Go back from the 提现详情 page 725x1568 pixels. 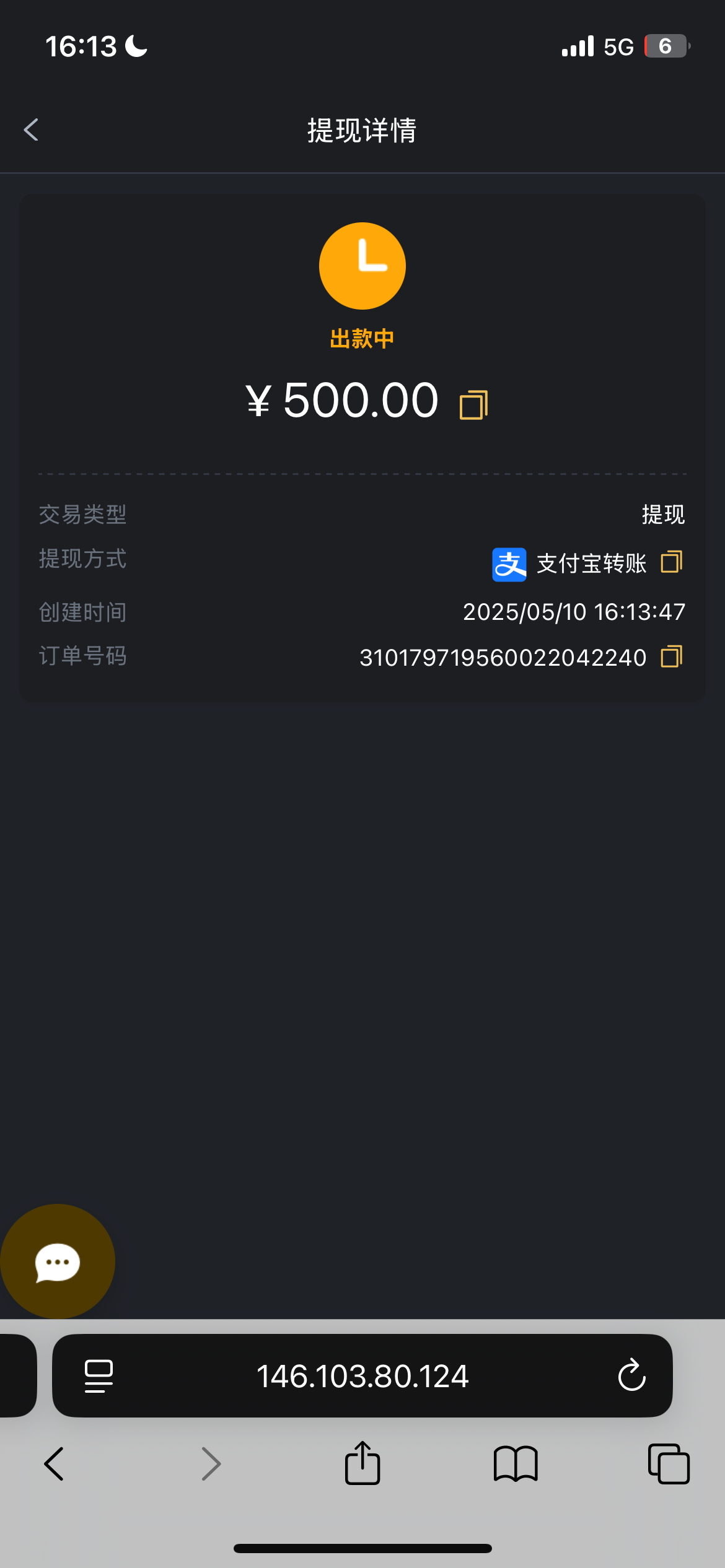click(x=31, y=130)
